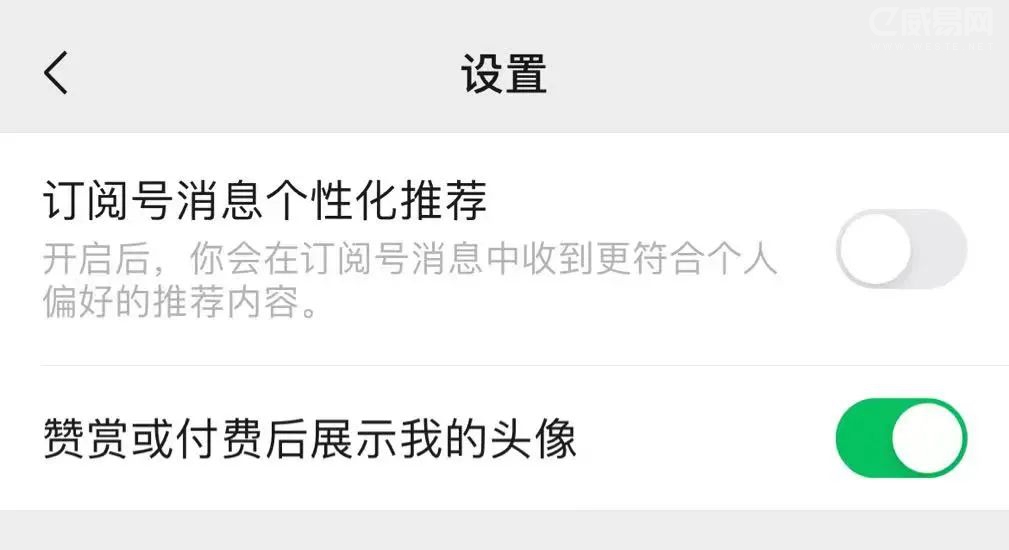
Task: Go back from the 设置 page
Action: coord(56,74)
